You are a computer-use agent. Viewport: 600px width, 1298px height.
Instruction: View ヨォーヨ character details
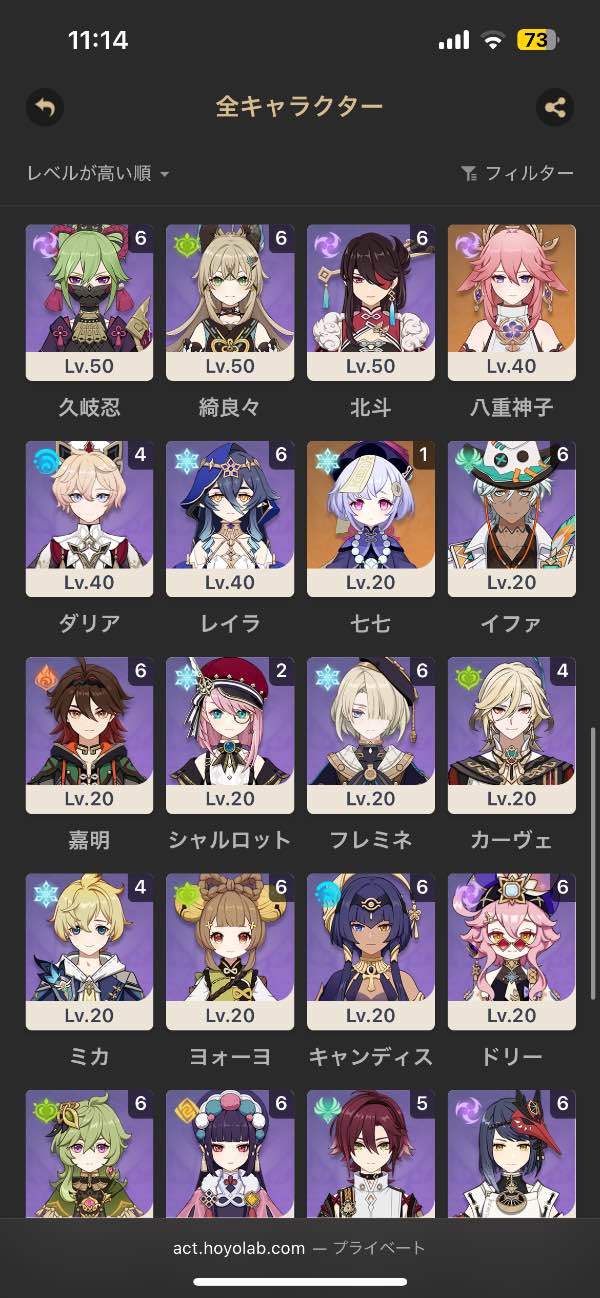(x=230, y=951)
